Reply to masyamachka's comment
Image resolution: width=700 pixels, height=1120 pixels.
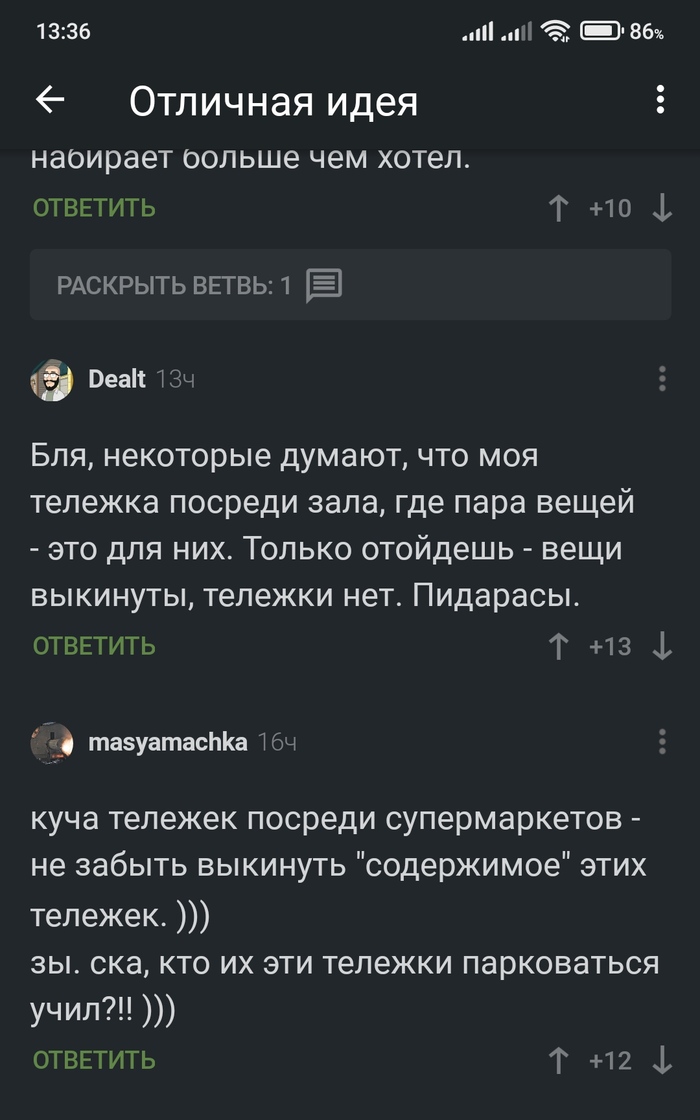tap(94, 1060)
